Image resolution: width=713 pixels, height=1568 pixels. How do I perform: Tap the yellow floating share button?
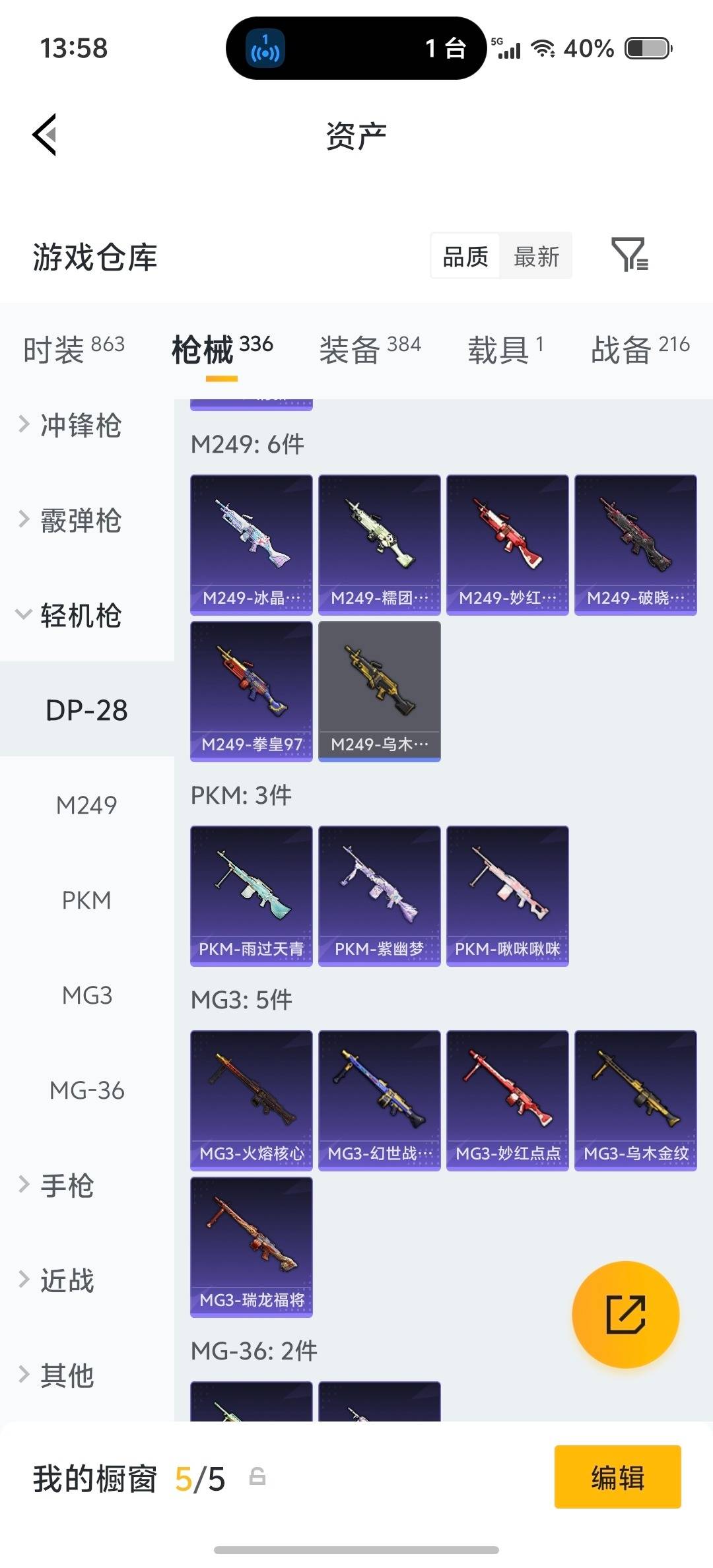point(625,1315)
